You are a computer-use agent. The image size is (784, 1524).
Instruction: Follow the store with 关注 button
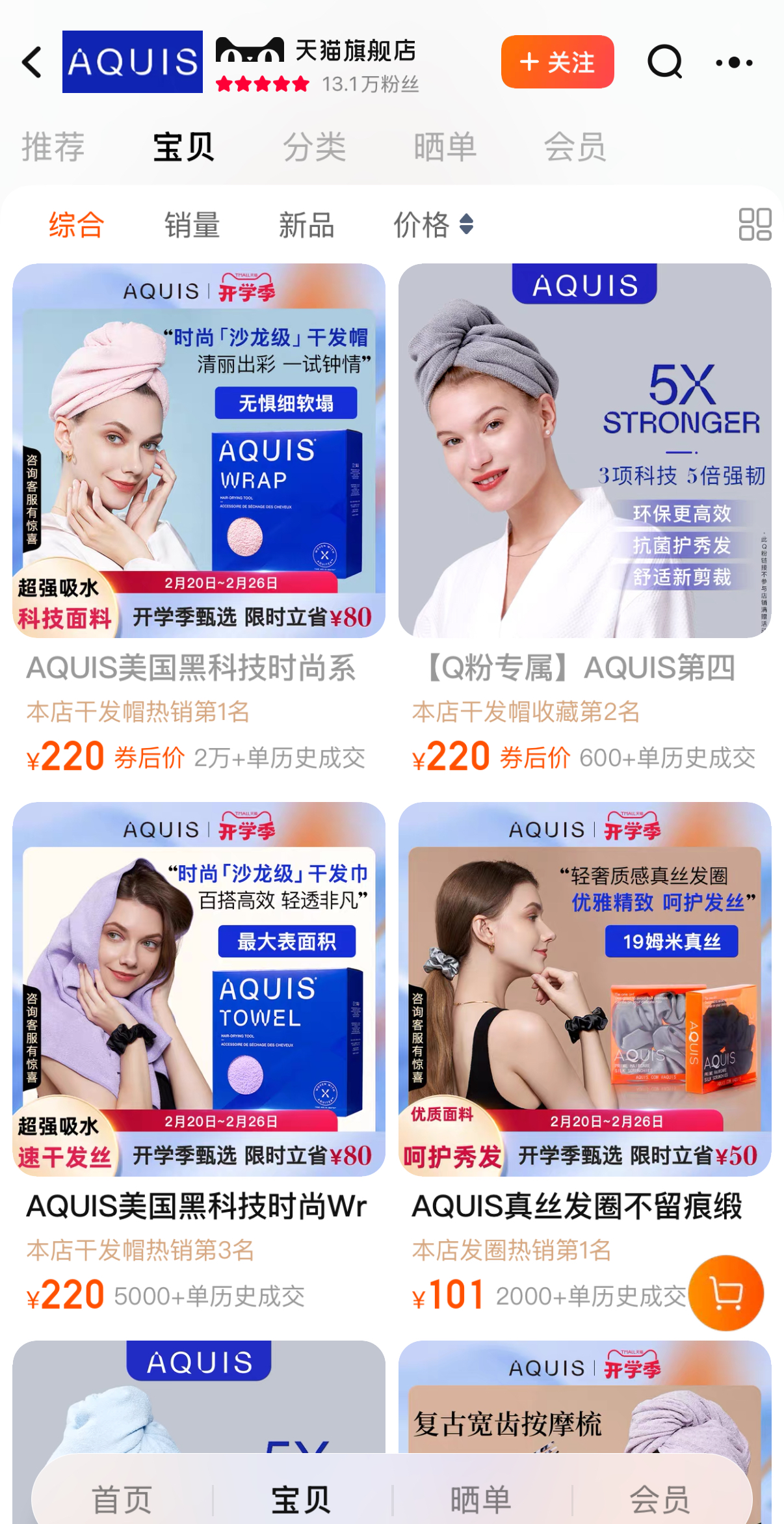coord(557,62)
